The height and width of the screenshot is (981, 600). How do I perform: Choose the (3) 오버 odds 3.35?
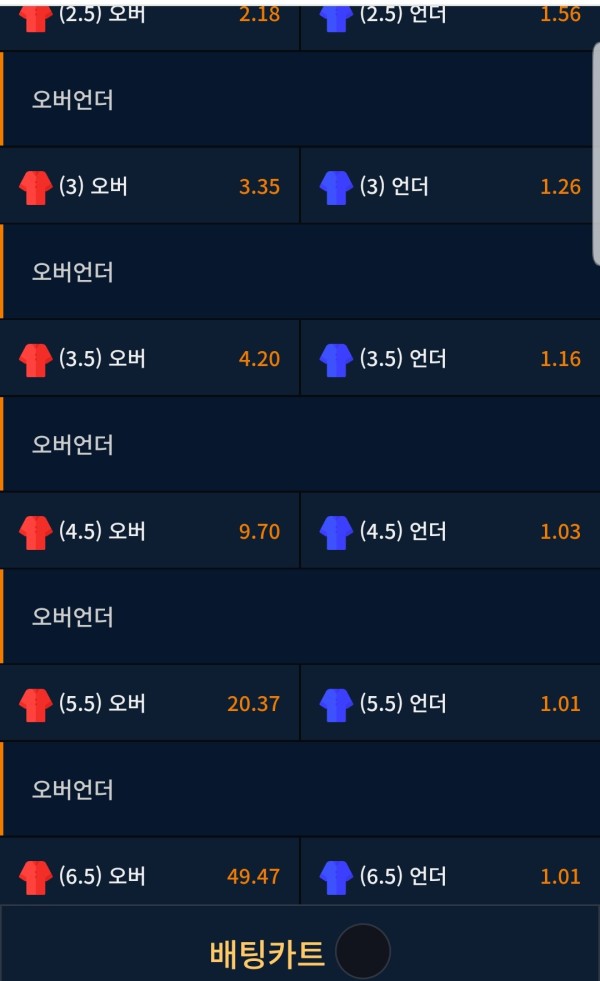click(x=150, y=186)
